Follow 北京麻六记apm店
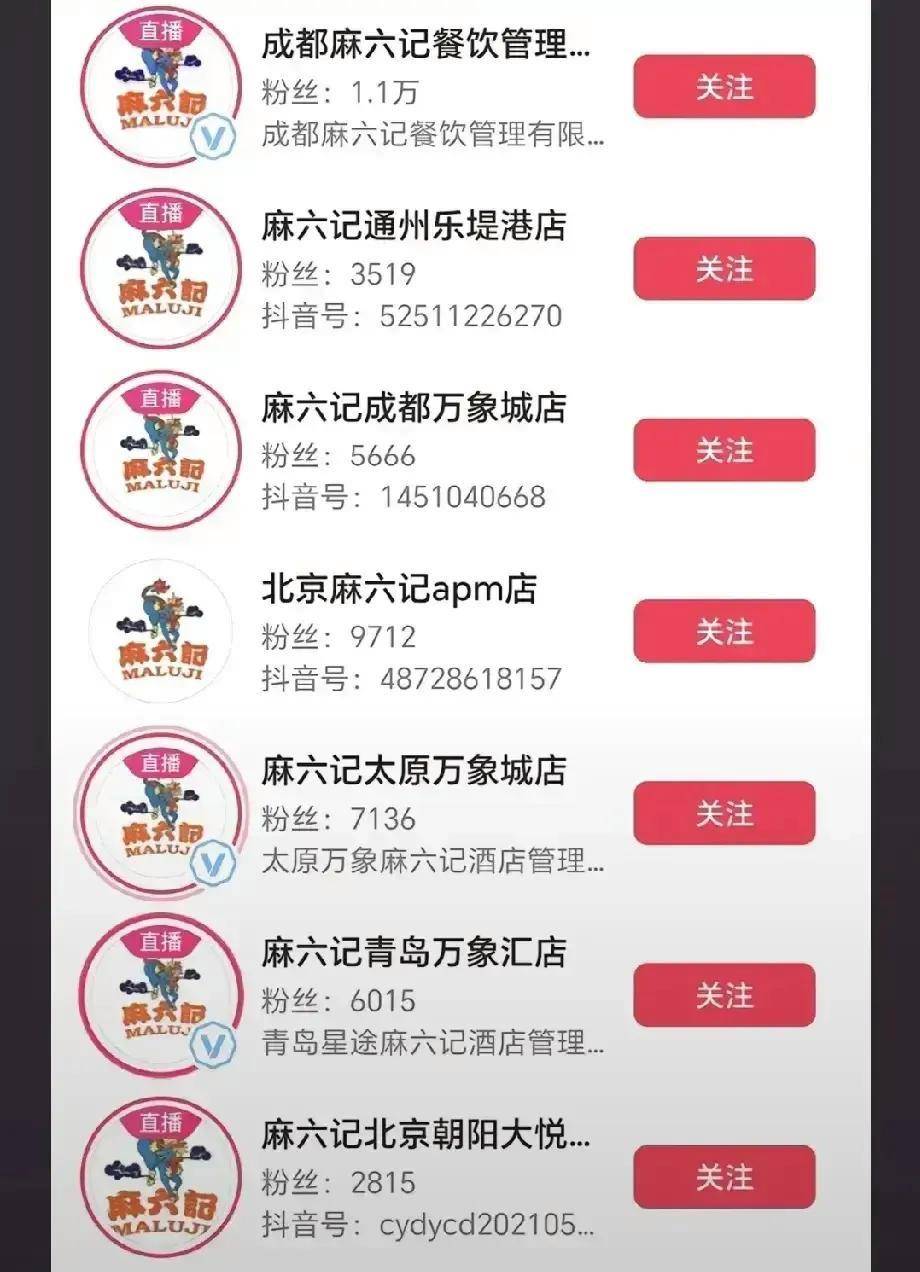The width and height of the screenshot is (920, 1272). (724, 632)
